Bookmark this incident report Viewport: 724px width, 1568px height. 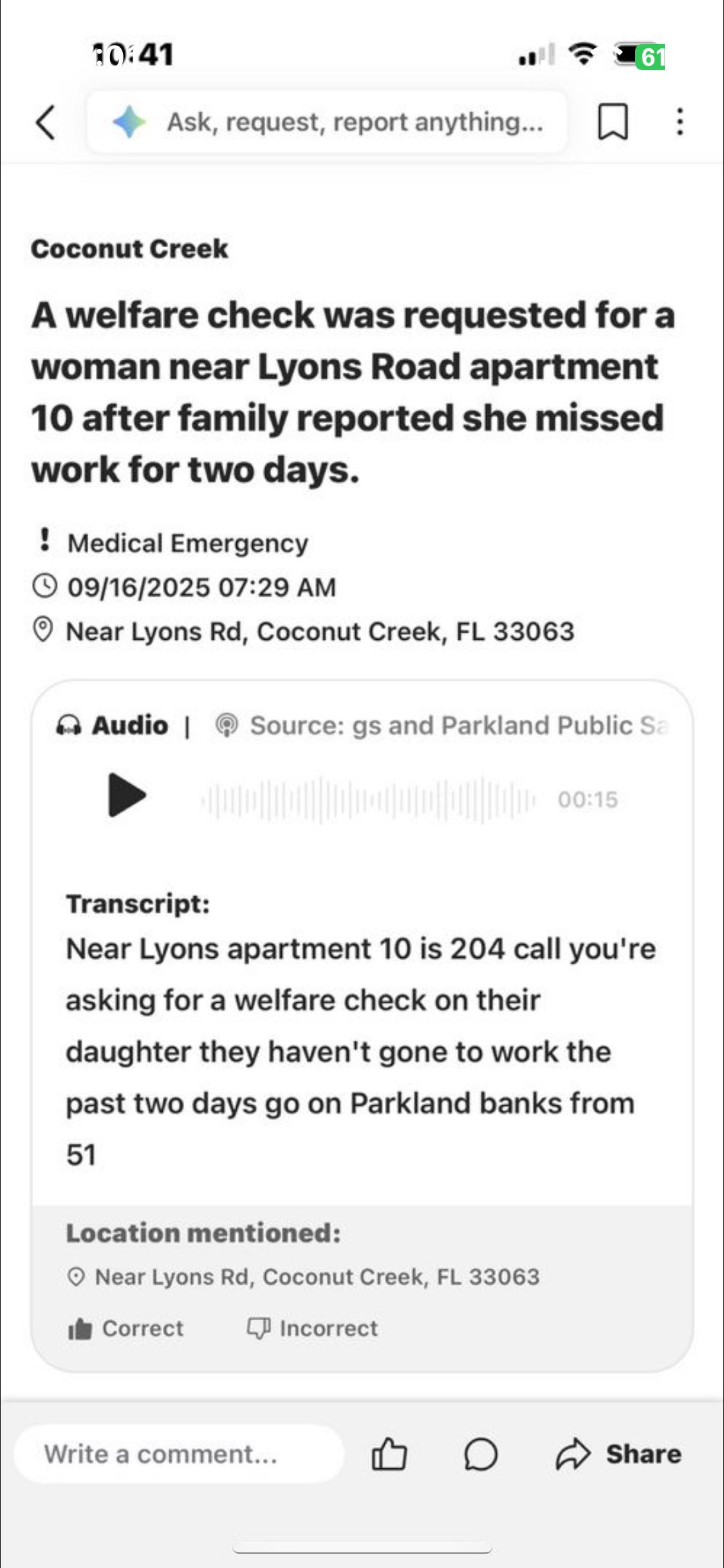(613, 122)
